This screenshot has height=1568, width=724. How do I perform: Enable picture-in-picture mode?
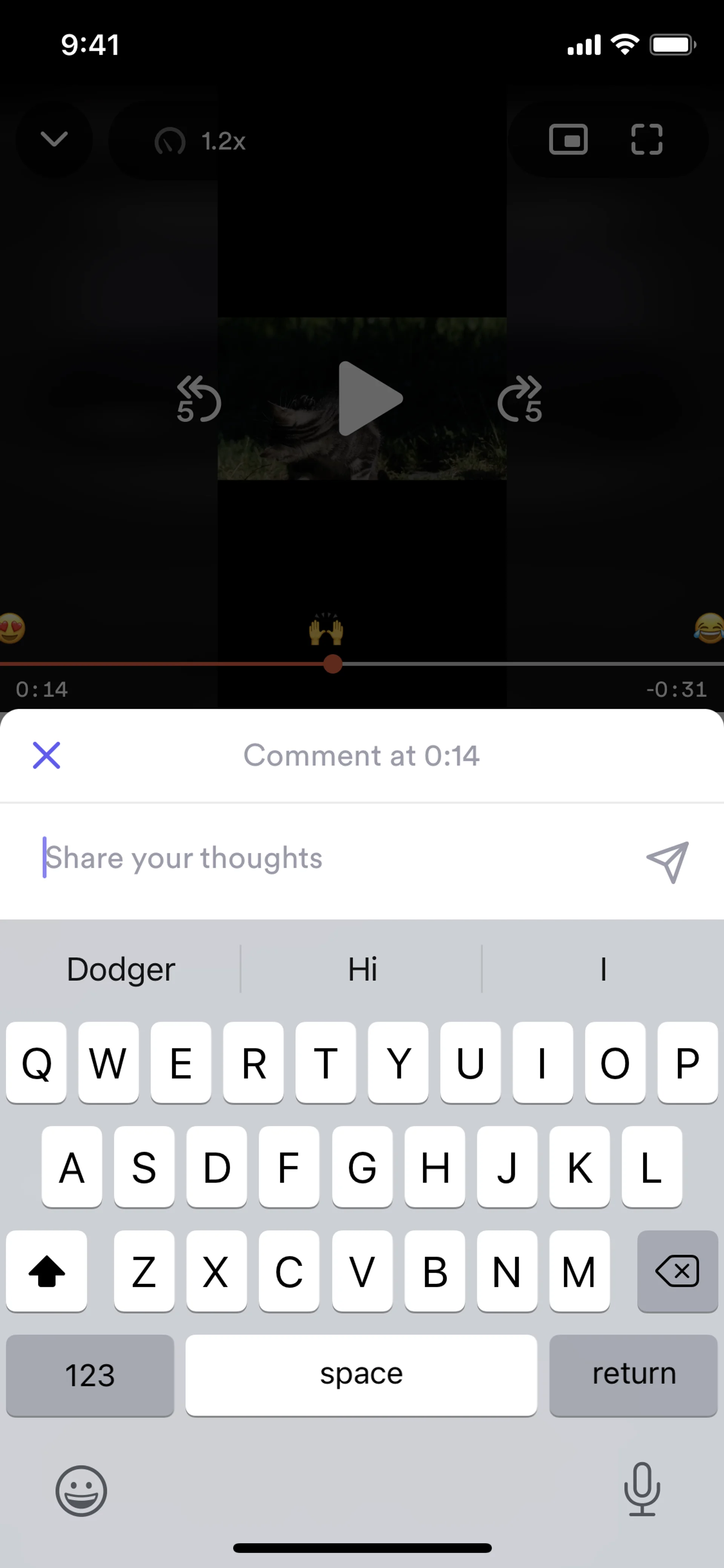pyautogui.click(x=568, y=140)
